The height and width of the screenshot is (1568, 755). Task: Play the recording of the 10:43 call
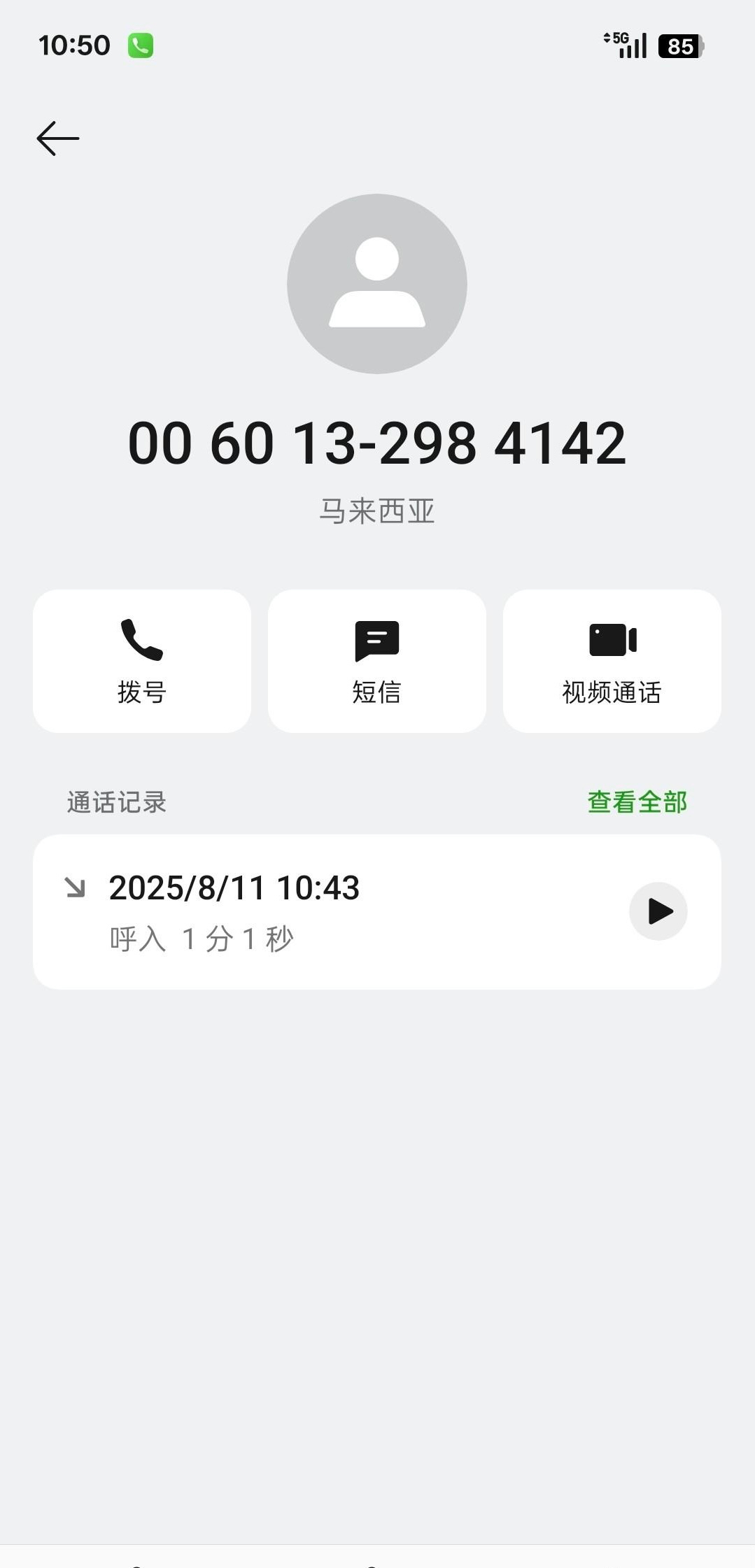(658, 911)
